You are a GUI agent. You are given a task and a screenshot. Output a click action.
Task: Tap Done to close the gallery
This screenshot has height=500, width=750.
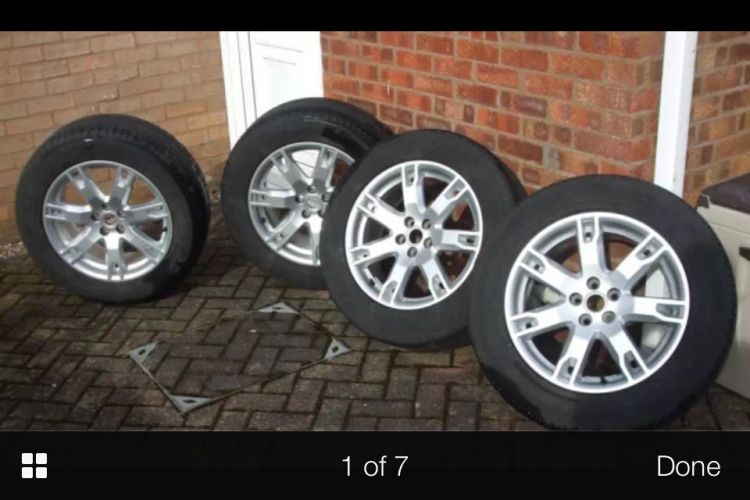pos(688,465)
